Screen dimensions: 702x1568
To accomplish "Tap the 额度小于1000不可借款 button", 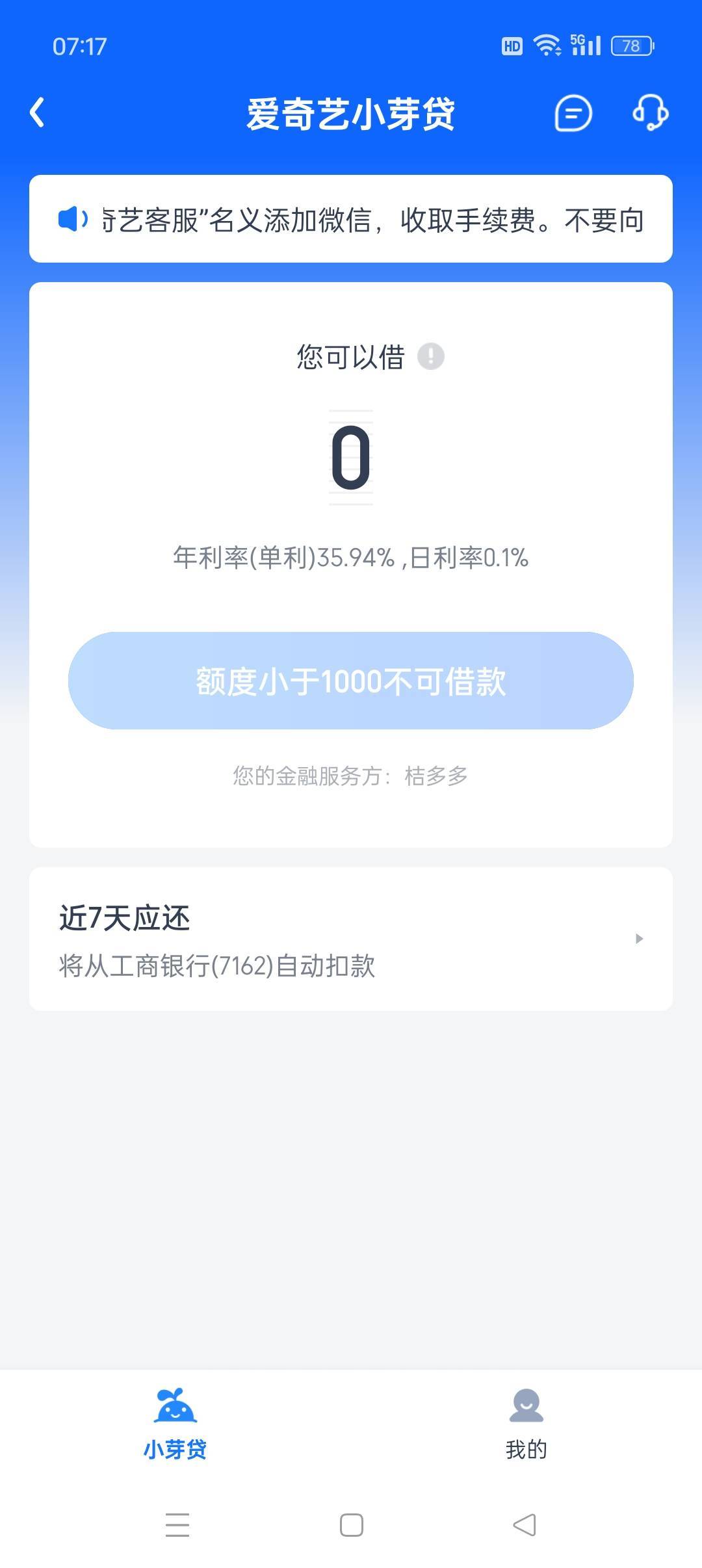I will point(351,681).
